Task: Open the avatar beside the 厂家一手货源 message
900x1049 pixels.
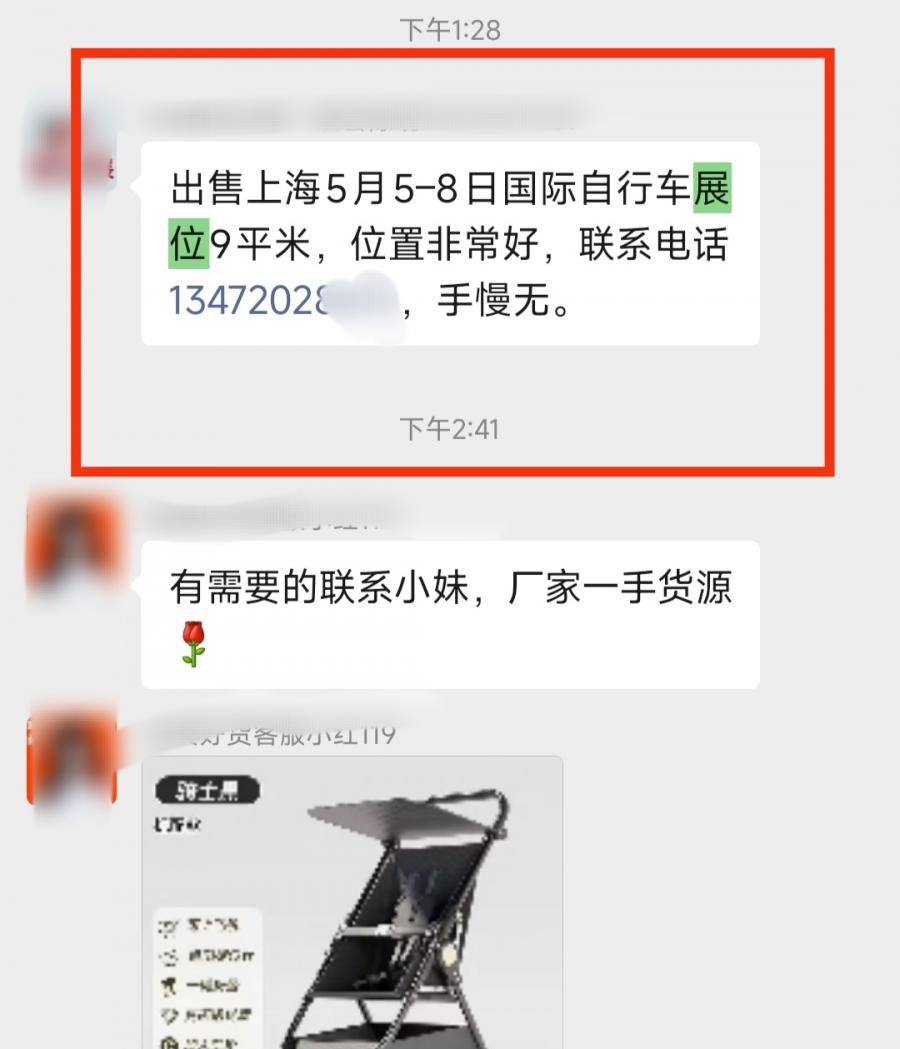Action: coord(70,544)
